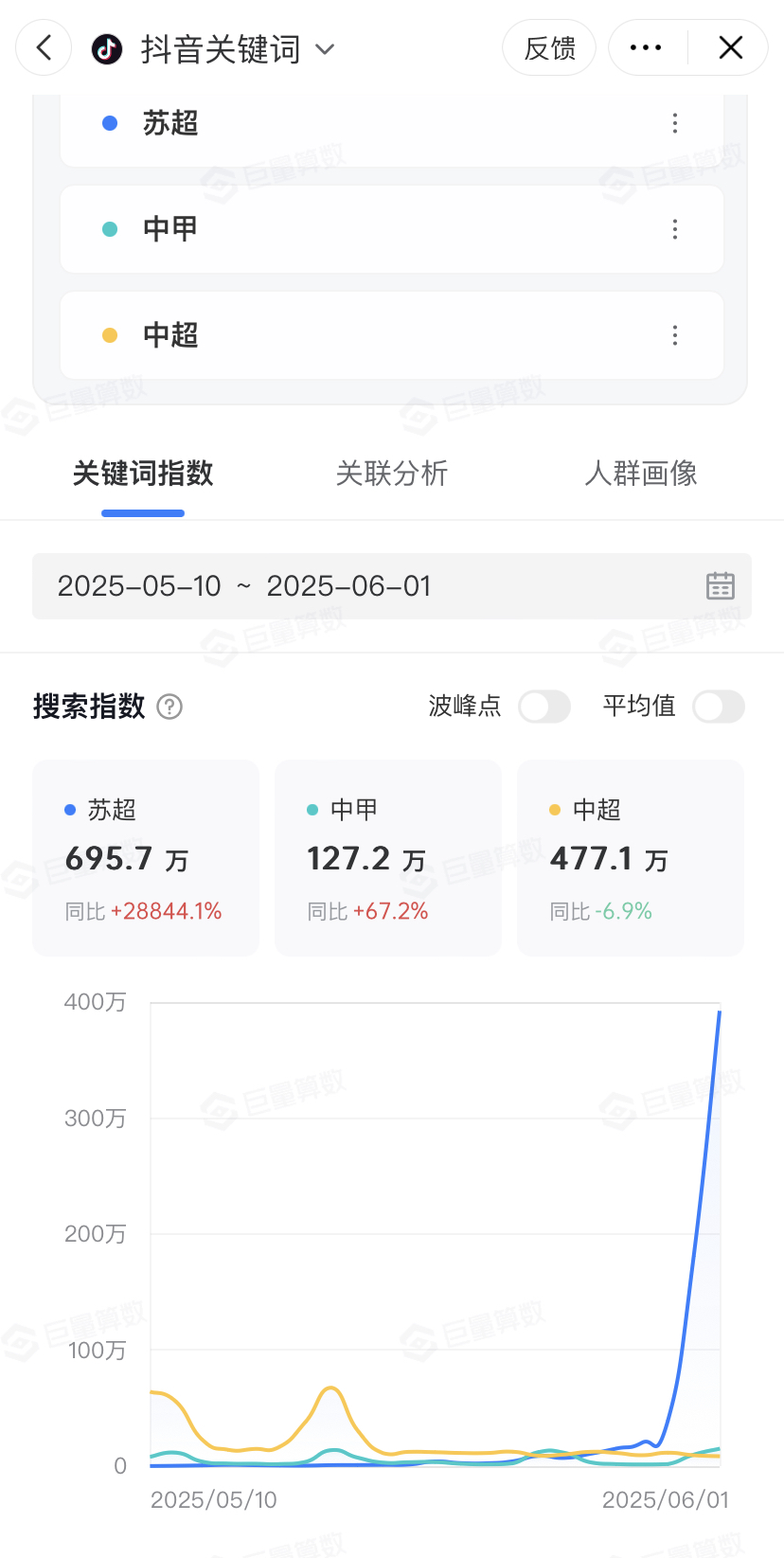The image size is (784, 1558).
Task: Open options for keyword 苏超
Action: 675,123
